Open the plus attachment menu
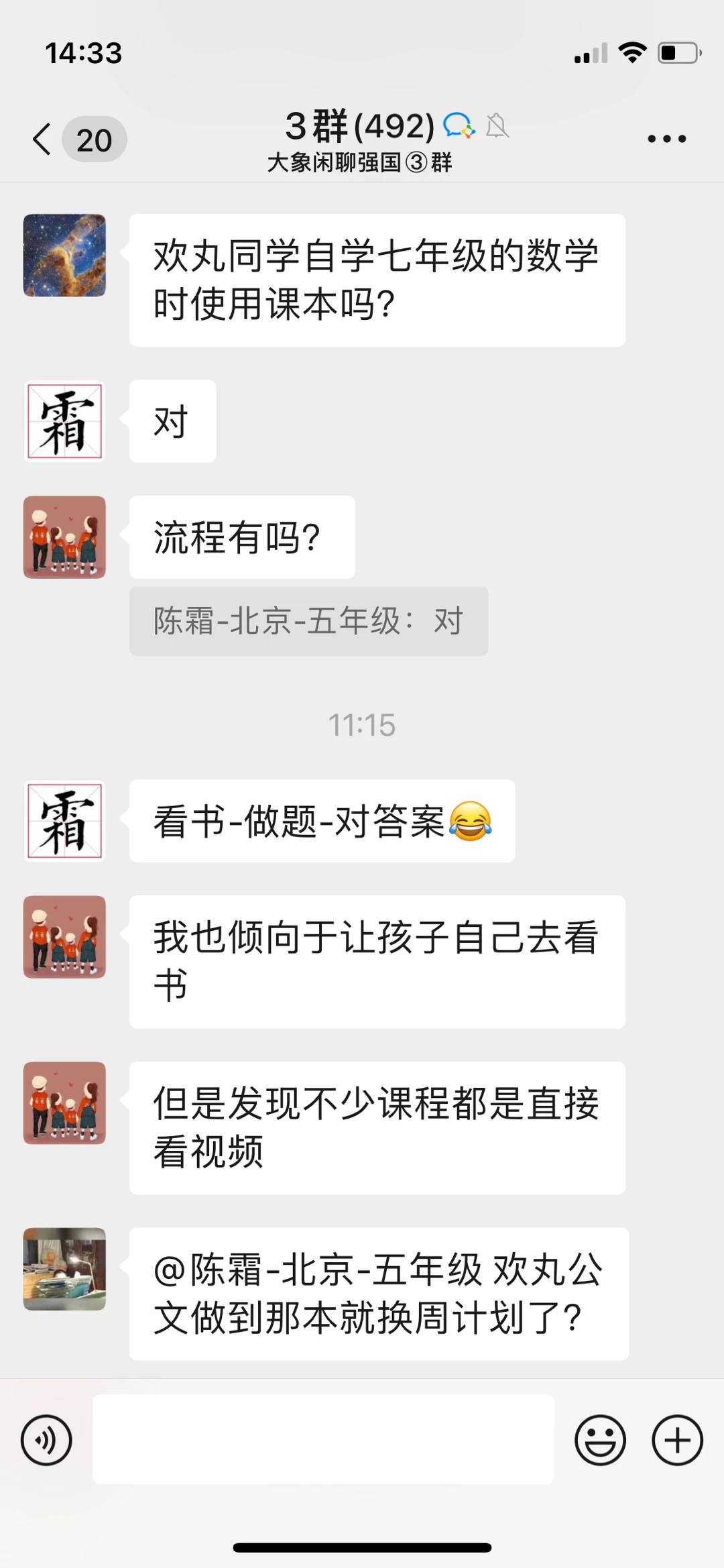This screenshot has width=724, height=1568. click(677, 1440)
